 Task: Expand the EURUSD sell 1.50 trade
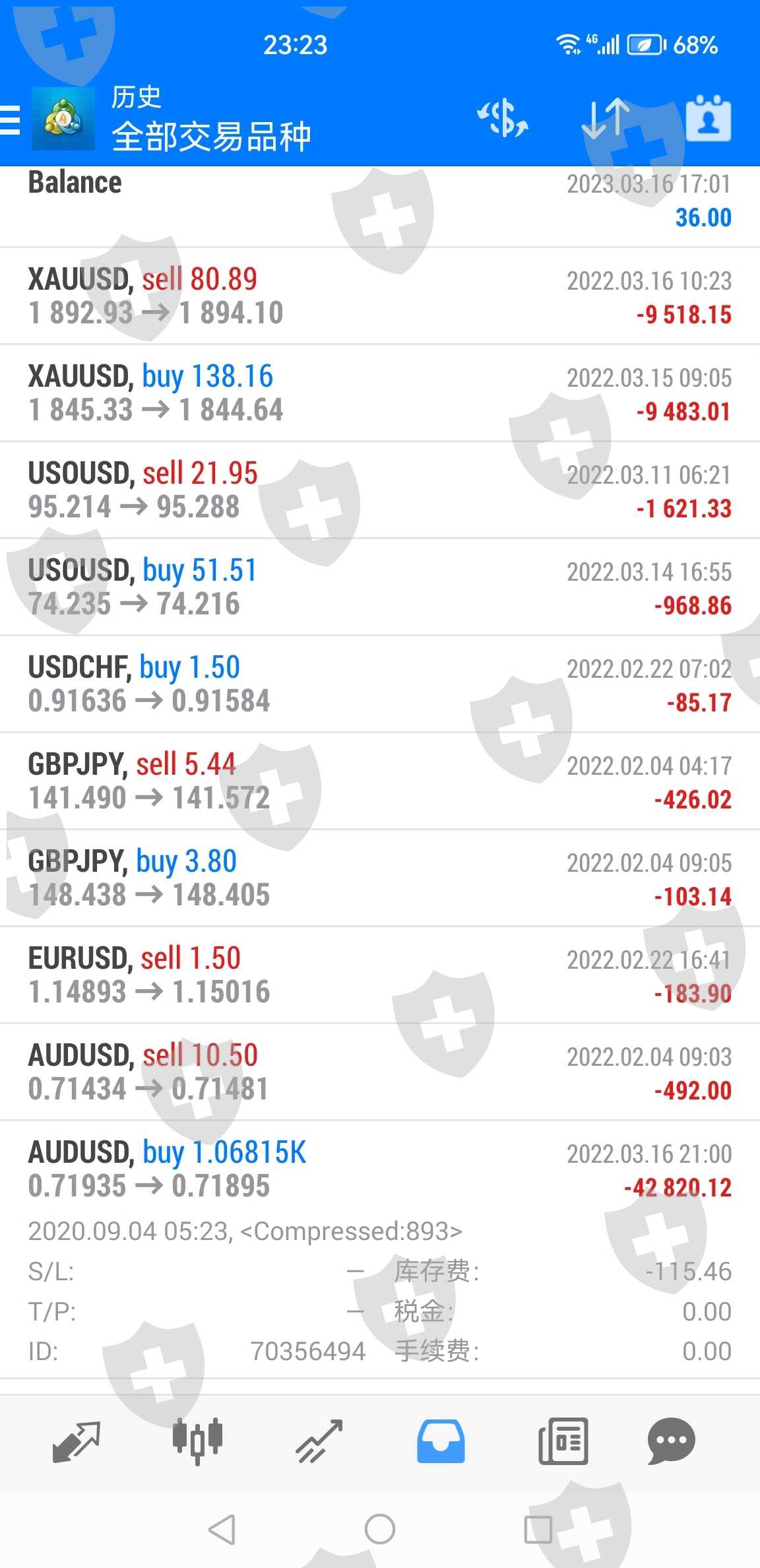(x=380, y=975)
